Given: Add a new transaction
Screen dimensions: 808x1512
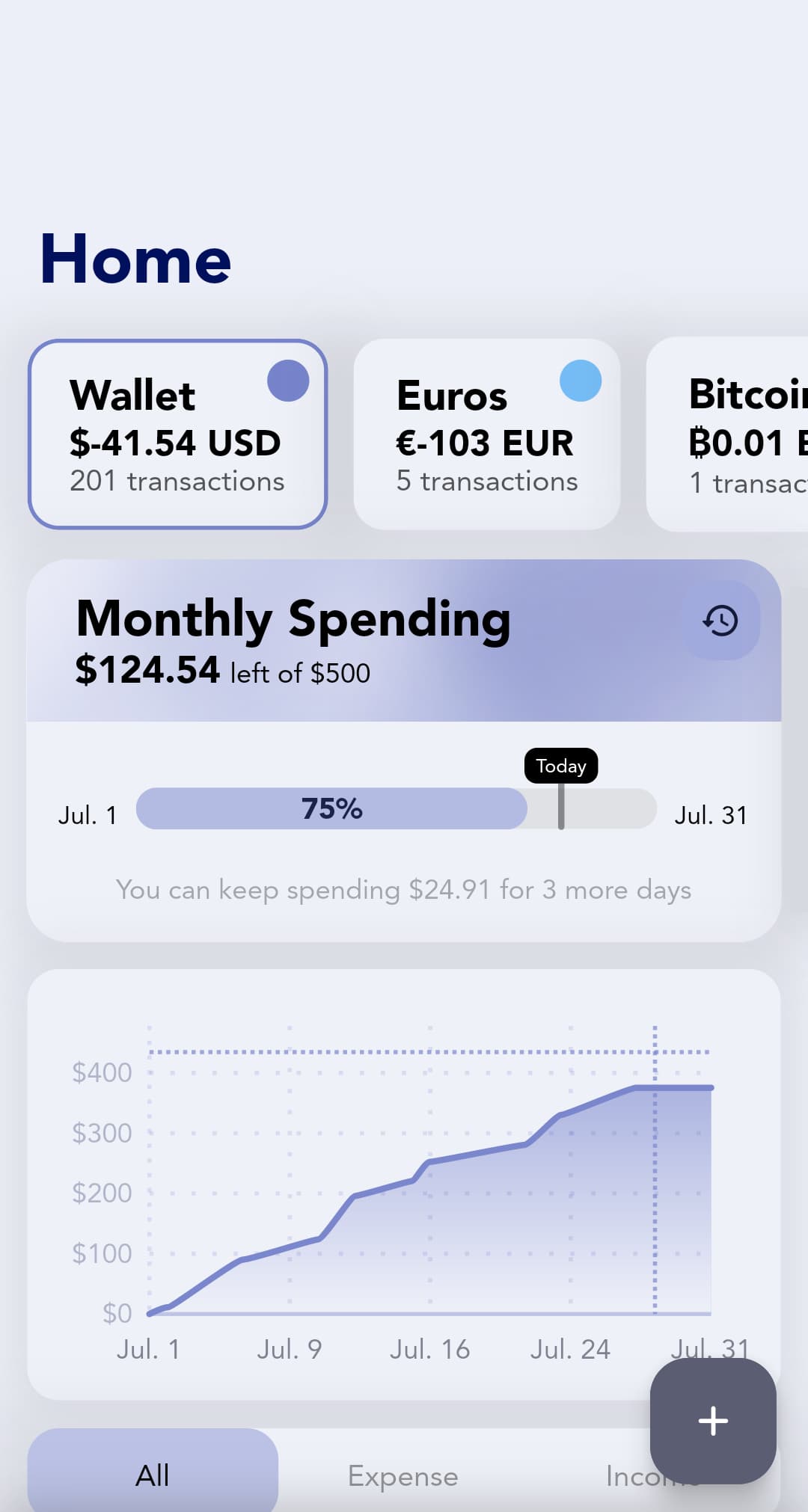Looking at the screenshot, I should tap(712, 1421).
